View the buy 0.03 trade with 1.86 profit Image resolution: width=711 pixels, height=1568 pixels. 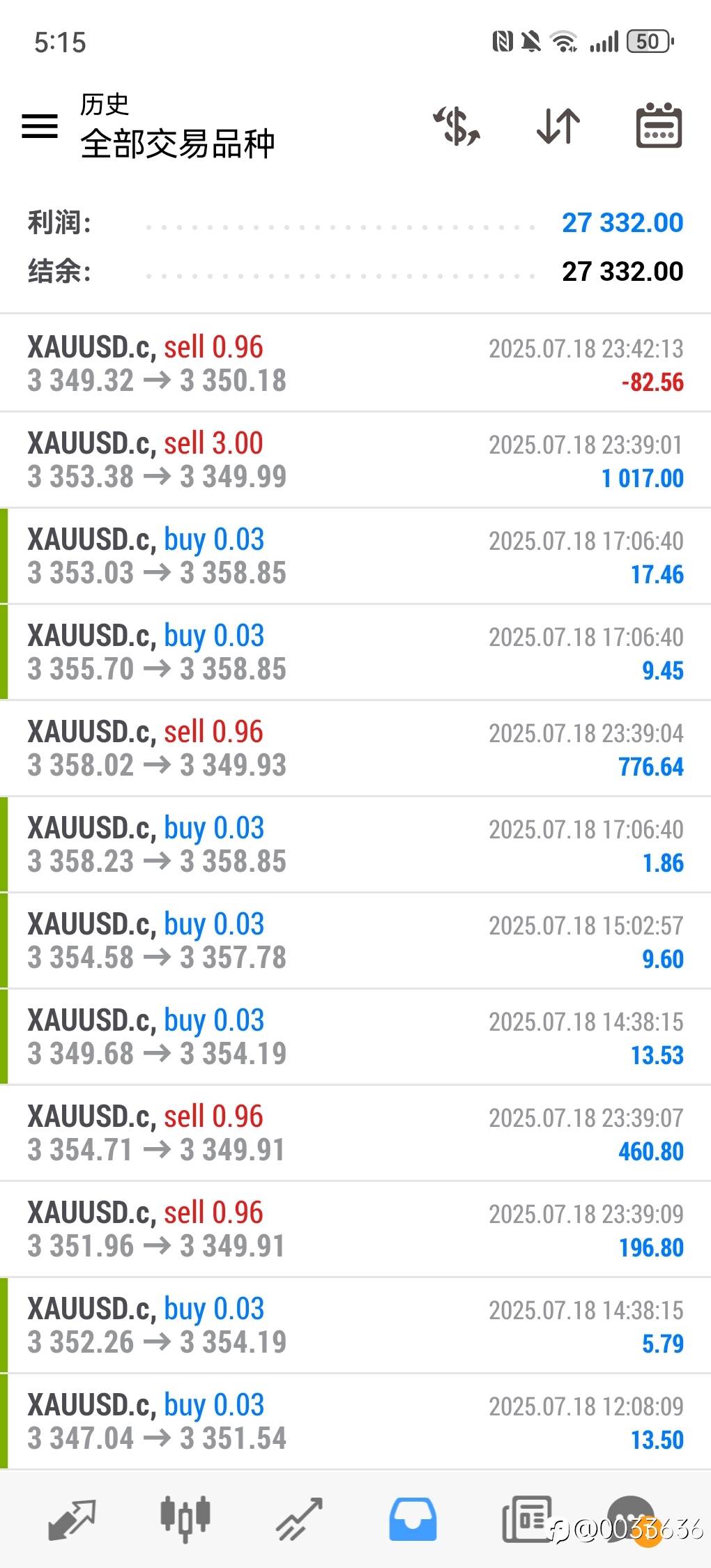355,845
